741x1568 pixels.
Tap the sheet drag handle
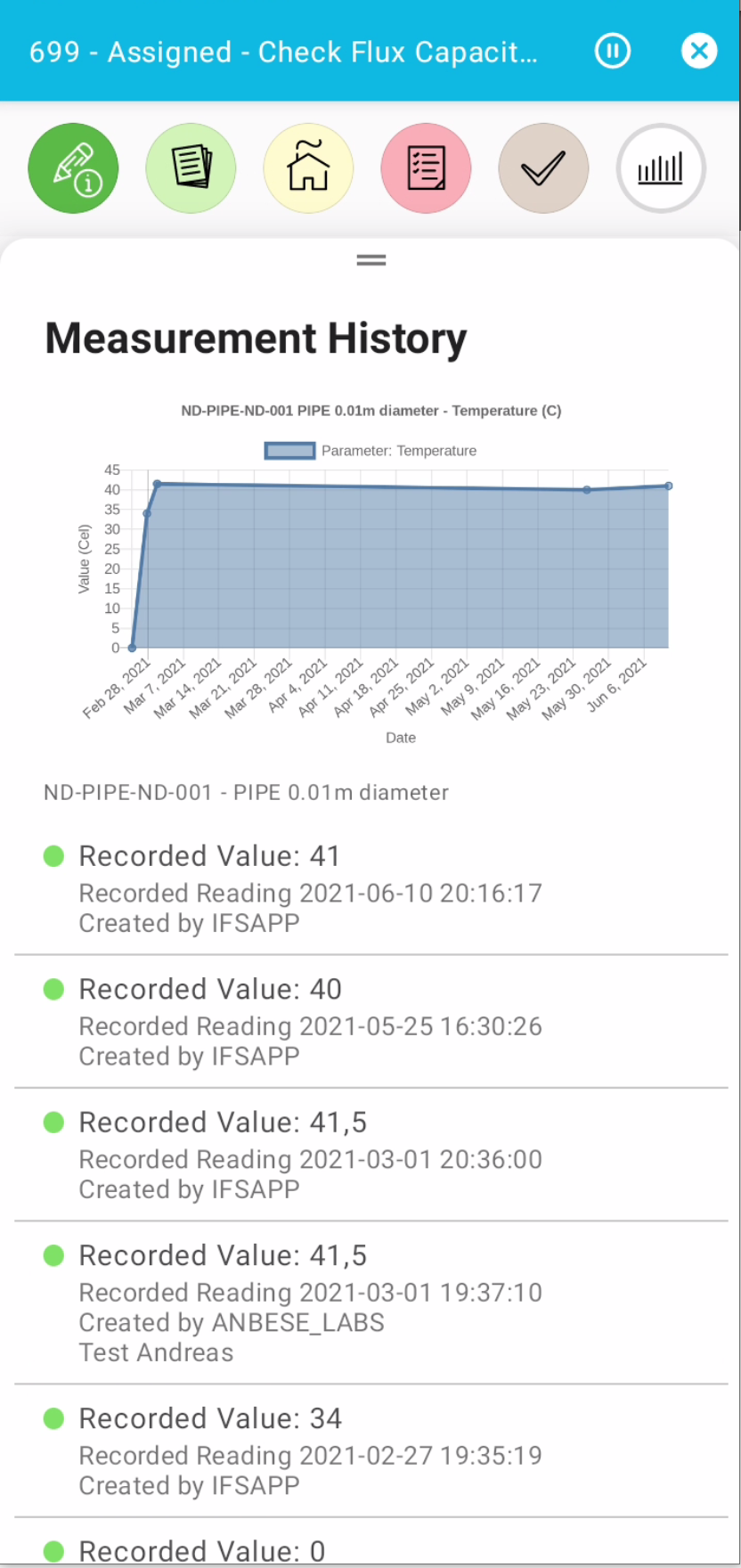pyautogui.click(x=370, y=260)
